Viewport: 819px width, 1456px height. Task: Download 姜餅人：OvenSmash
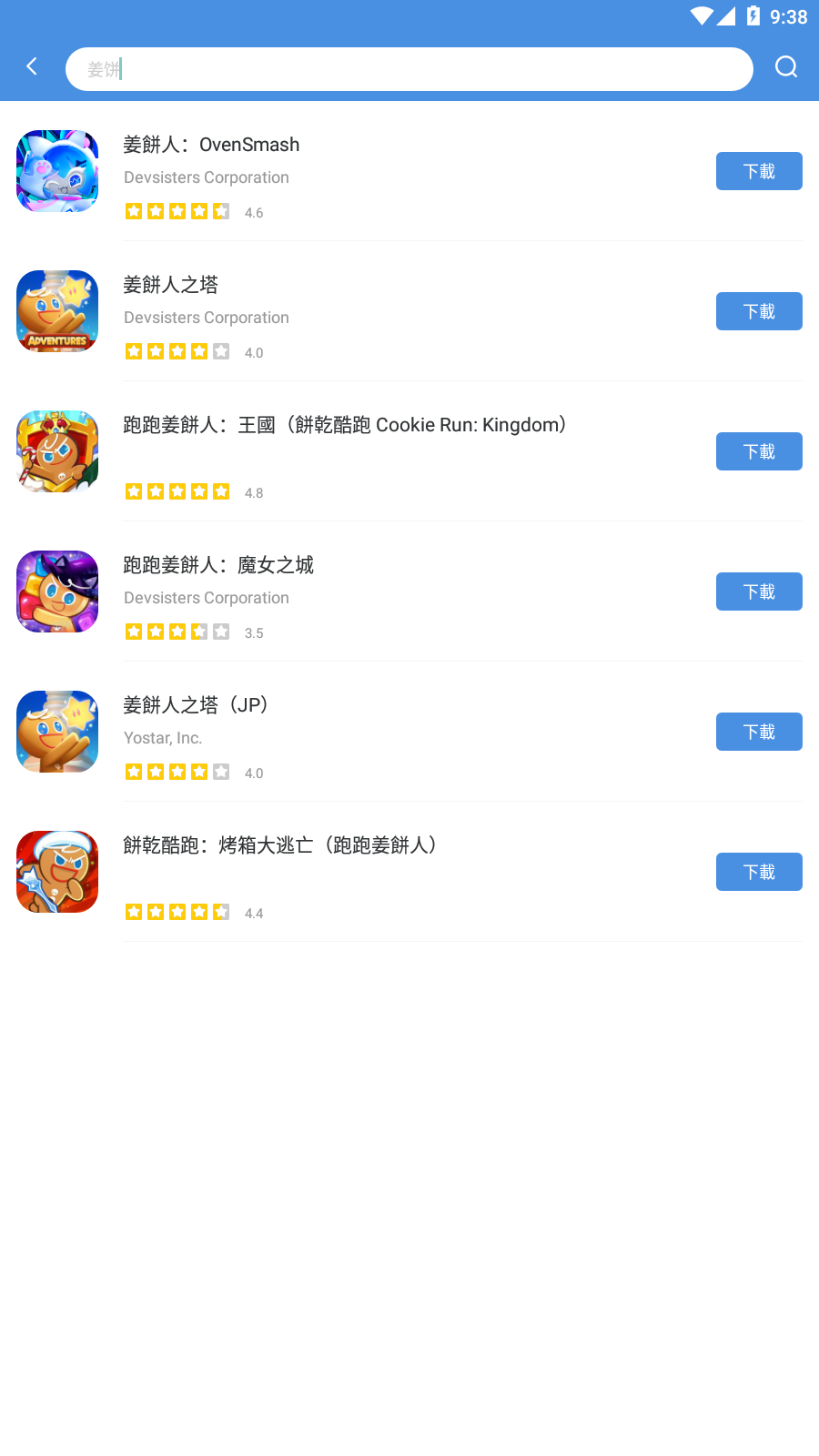[x=759, y=170]
